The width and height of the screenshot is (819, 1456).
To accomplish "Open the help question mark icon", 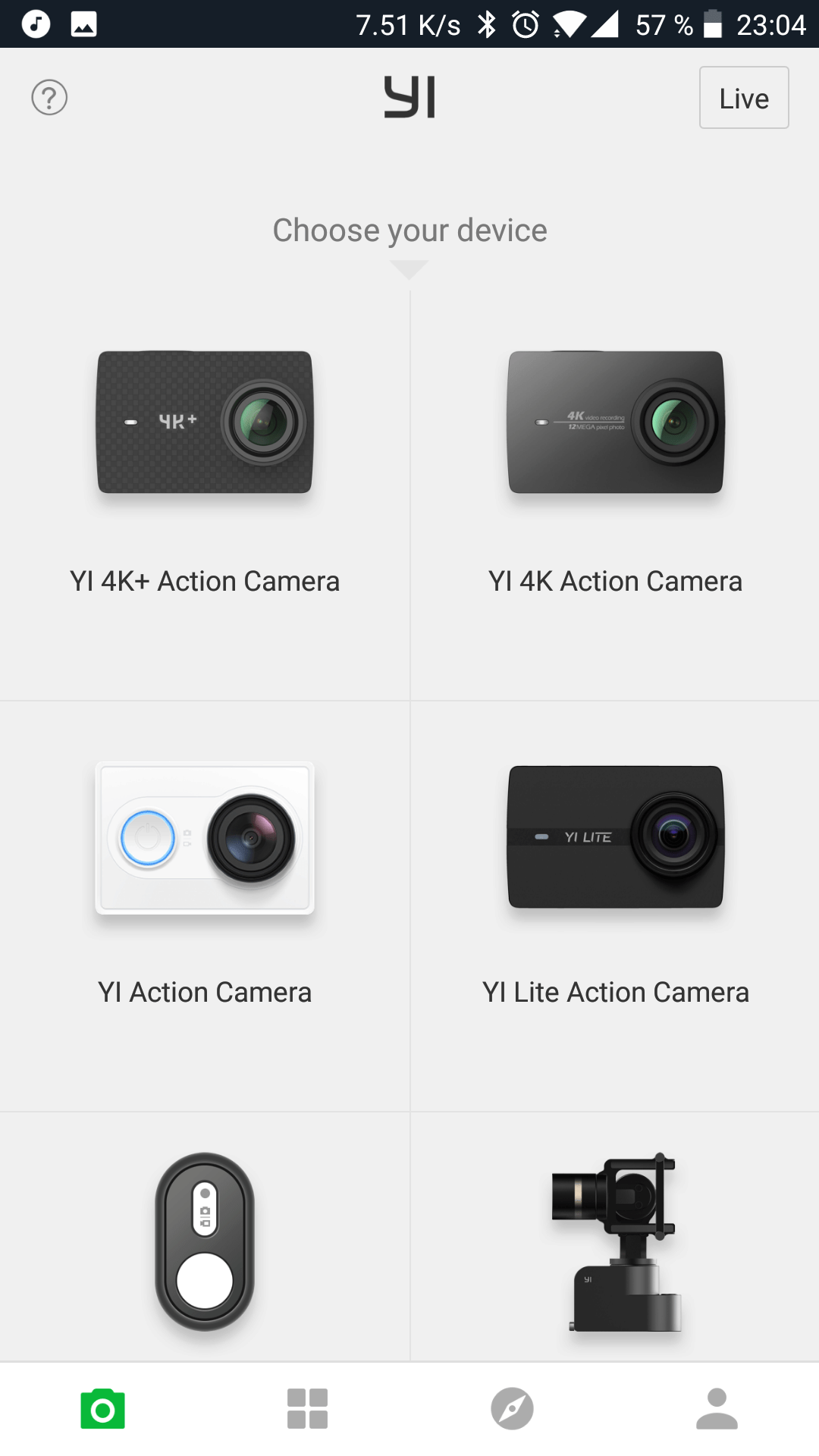I will pos(49,98).
